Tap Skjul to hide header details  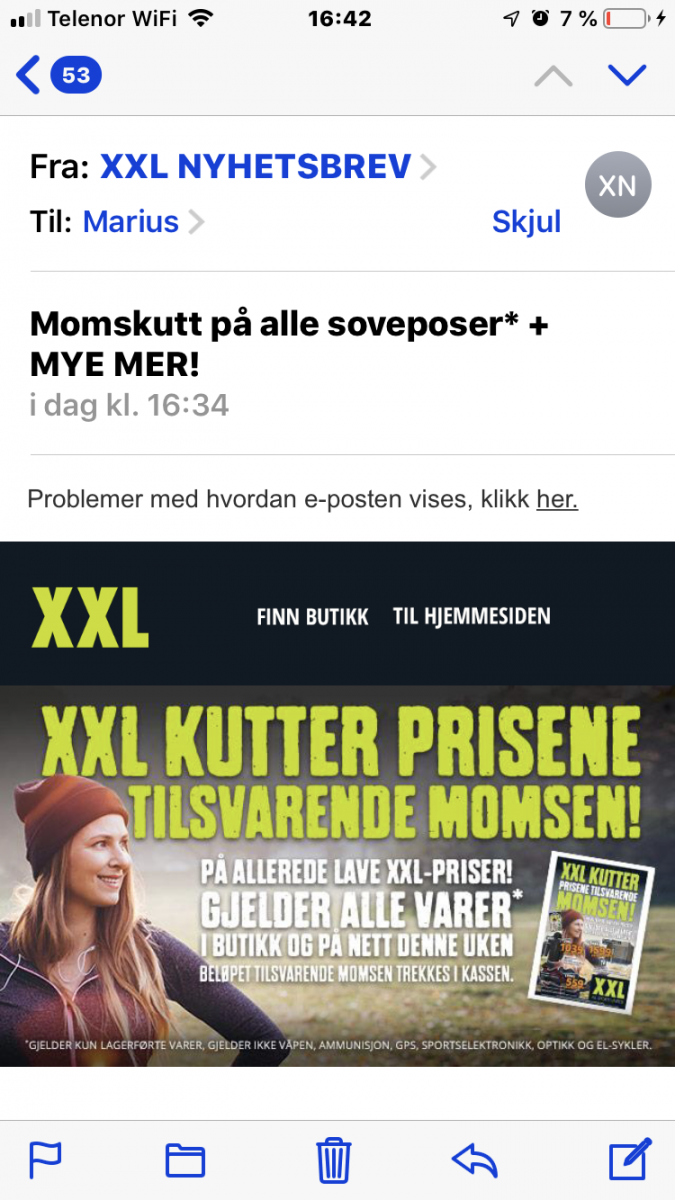point(526,221)
